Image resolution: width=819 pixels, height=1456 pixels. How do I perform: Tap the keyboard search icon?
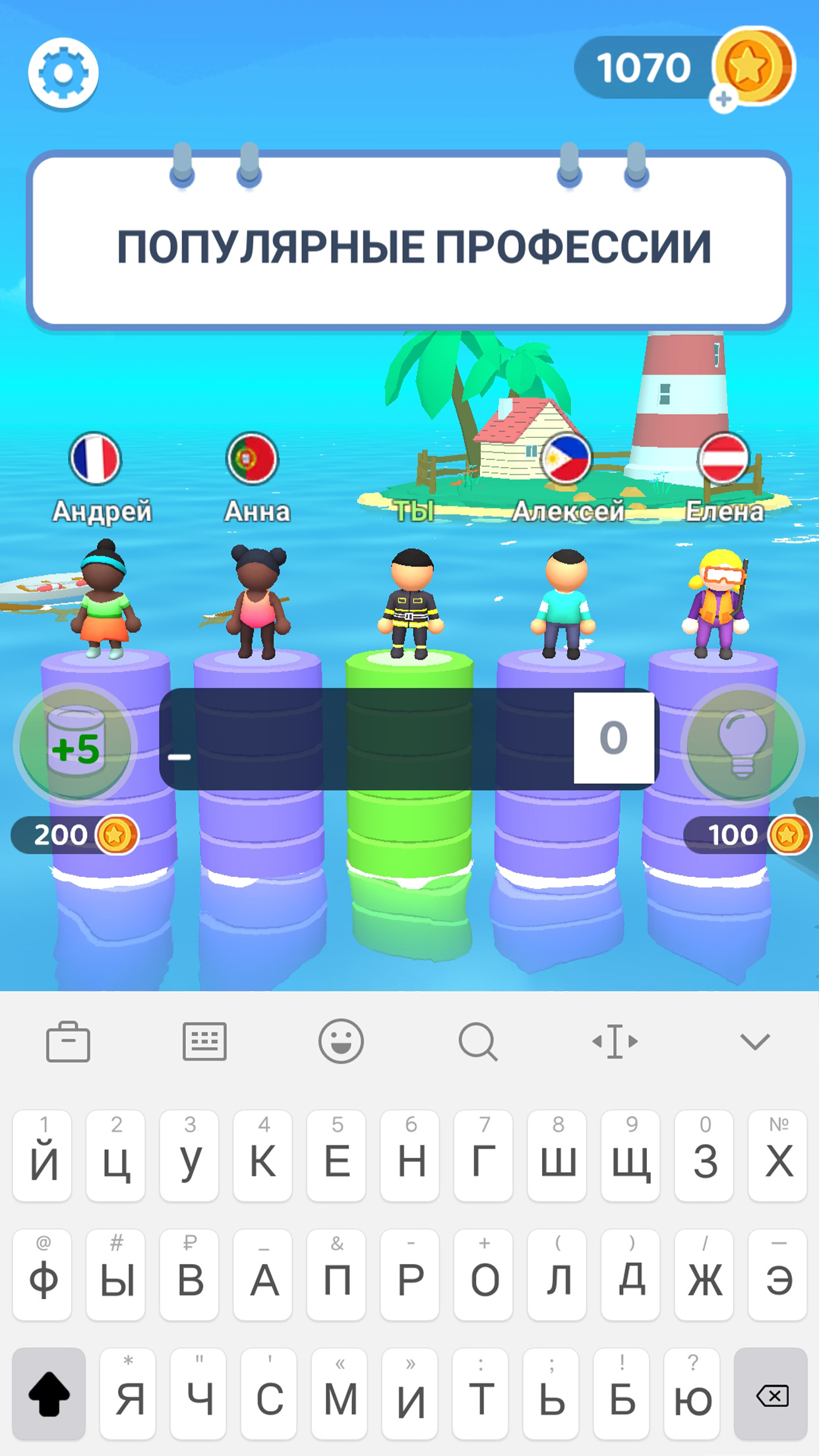(477, 1042)
